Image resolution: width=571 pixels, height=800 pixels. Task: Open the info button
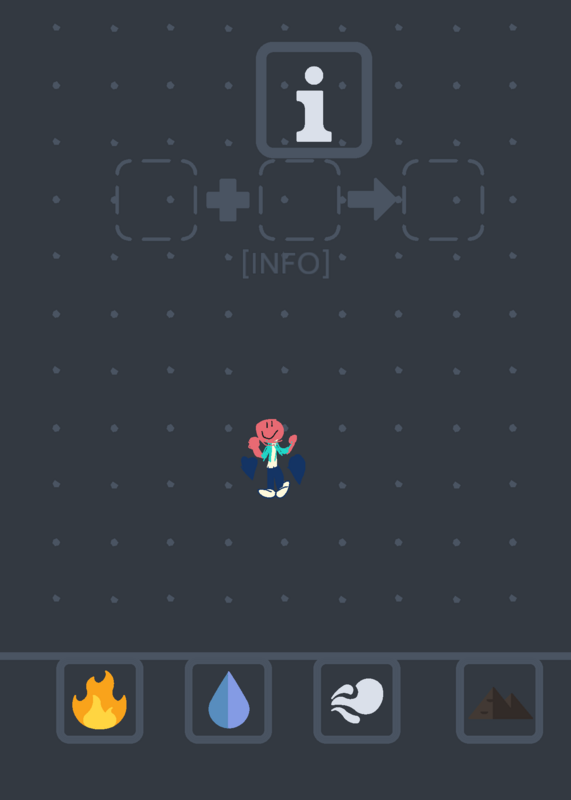tap(314, 100)
